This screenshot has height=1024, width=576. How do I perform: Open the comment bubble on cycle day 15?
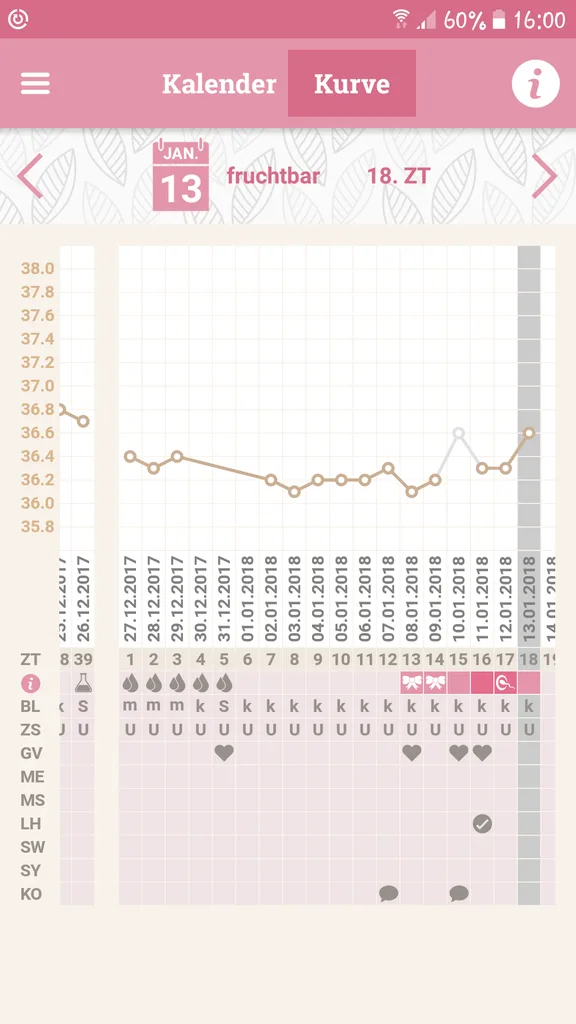pos(459,893)
